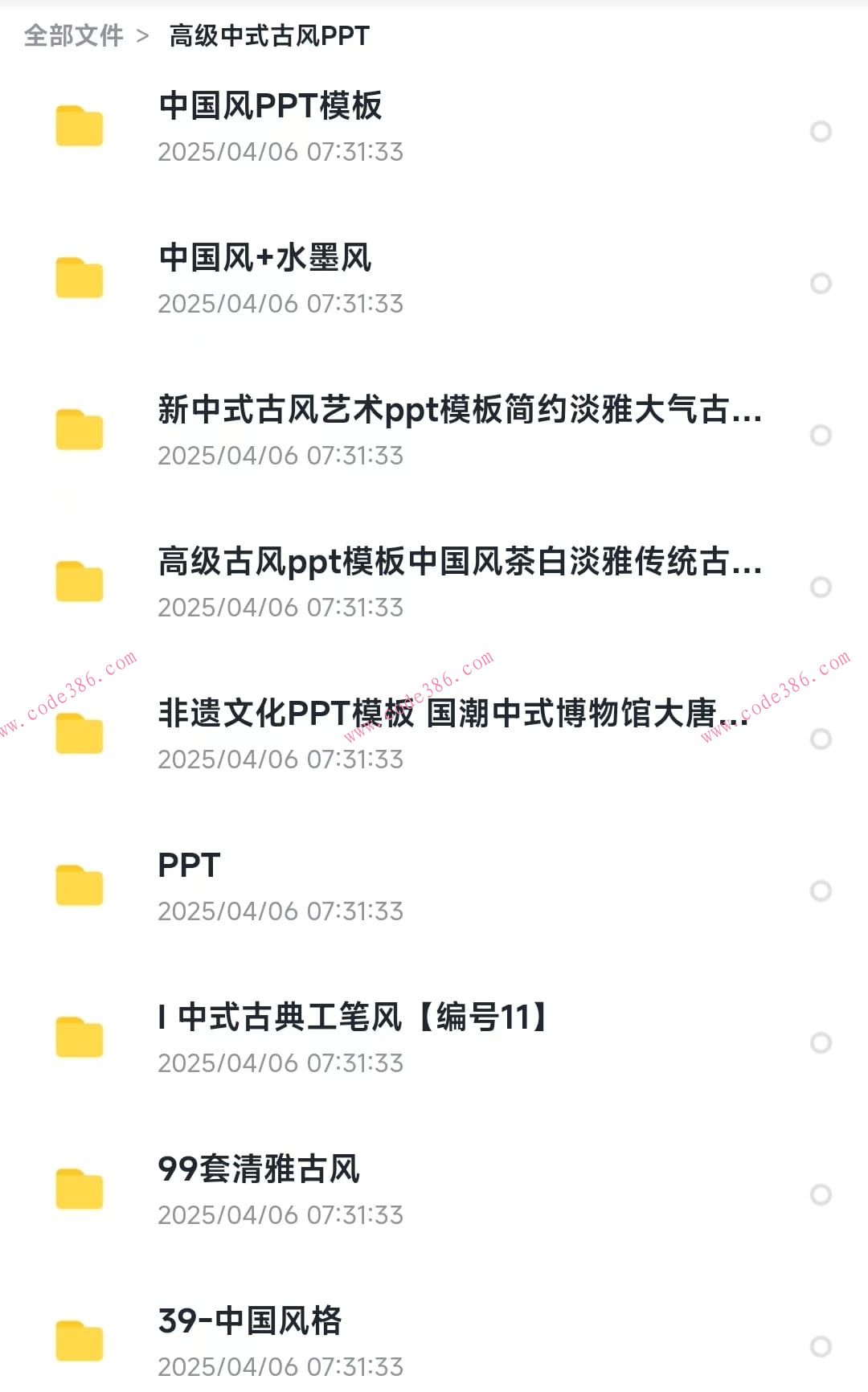This screenshot has width=868, height=1392.
Task: Select the circle beside 39-中国风格
Action: (x=821, y=1345)
